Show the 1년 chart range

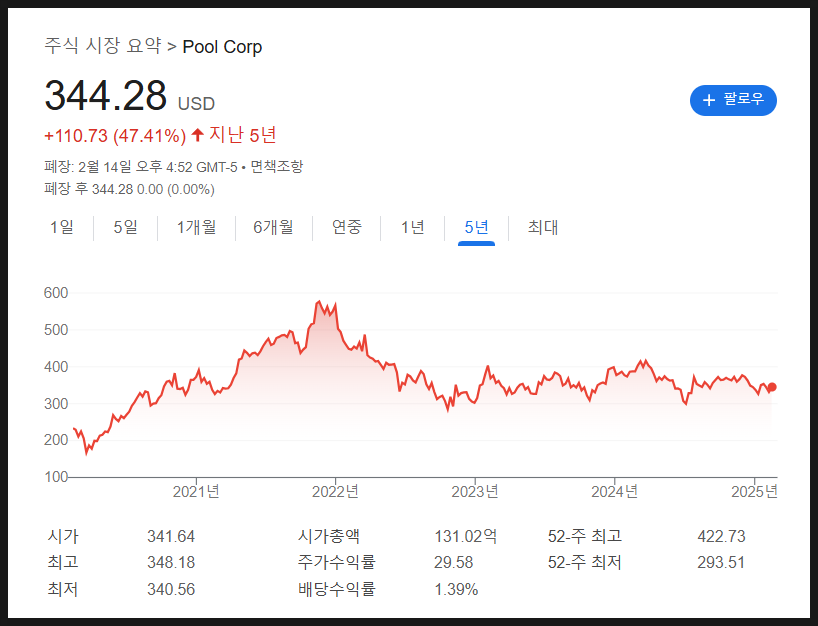pos(413,228)
